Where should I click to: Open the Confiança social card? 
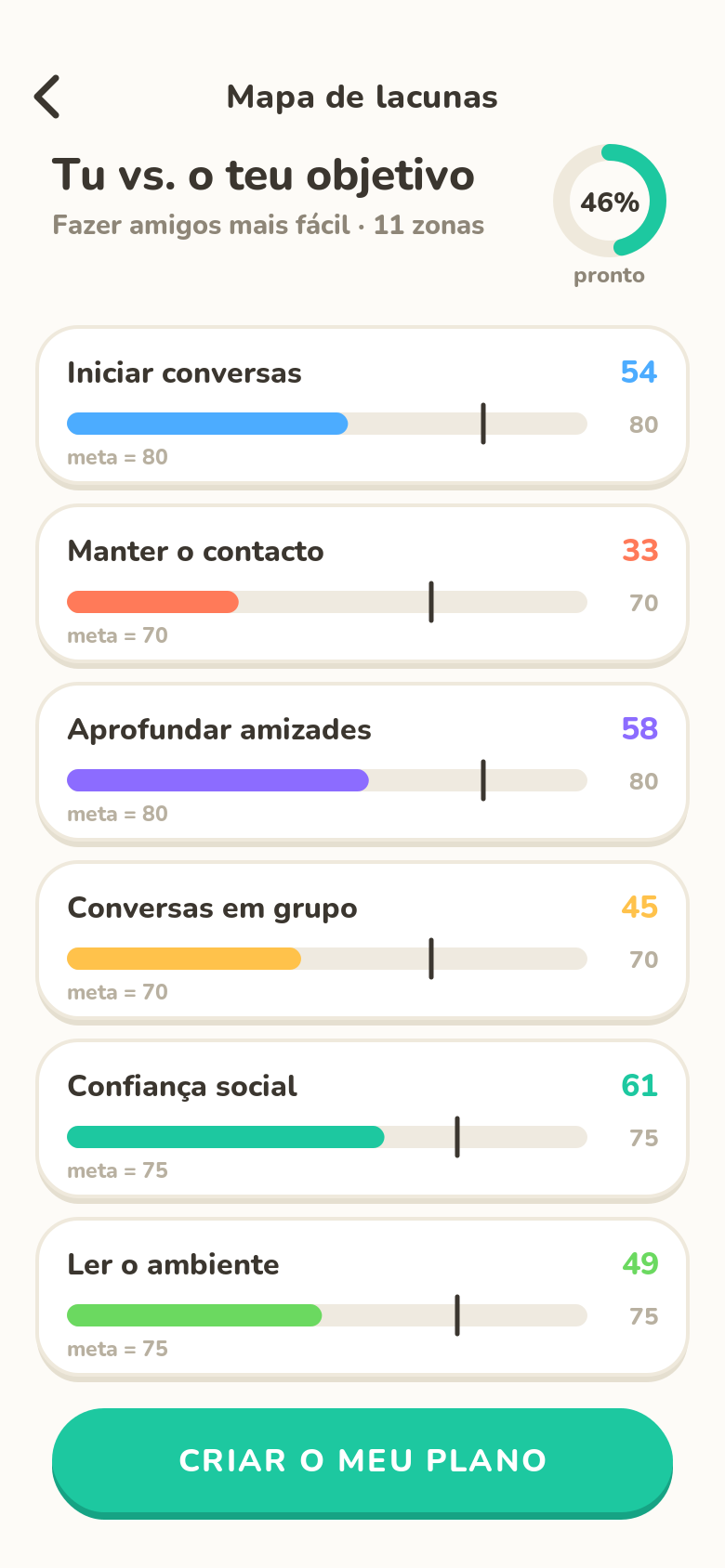point(362,1120)
